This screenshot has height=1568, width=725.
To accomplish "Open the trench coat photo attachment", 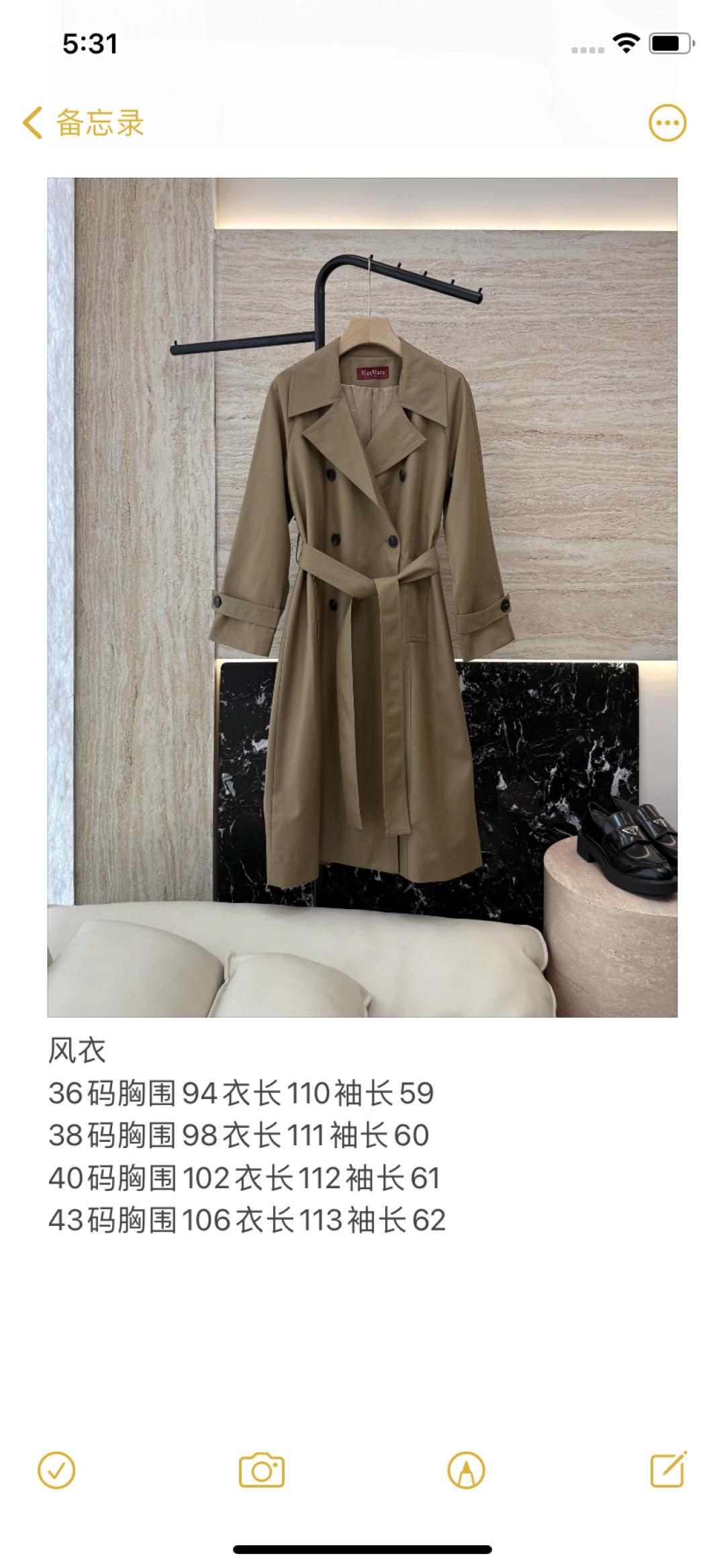I will click(362, 597).
